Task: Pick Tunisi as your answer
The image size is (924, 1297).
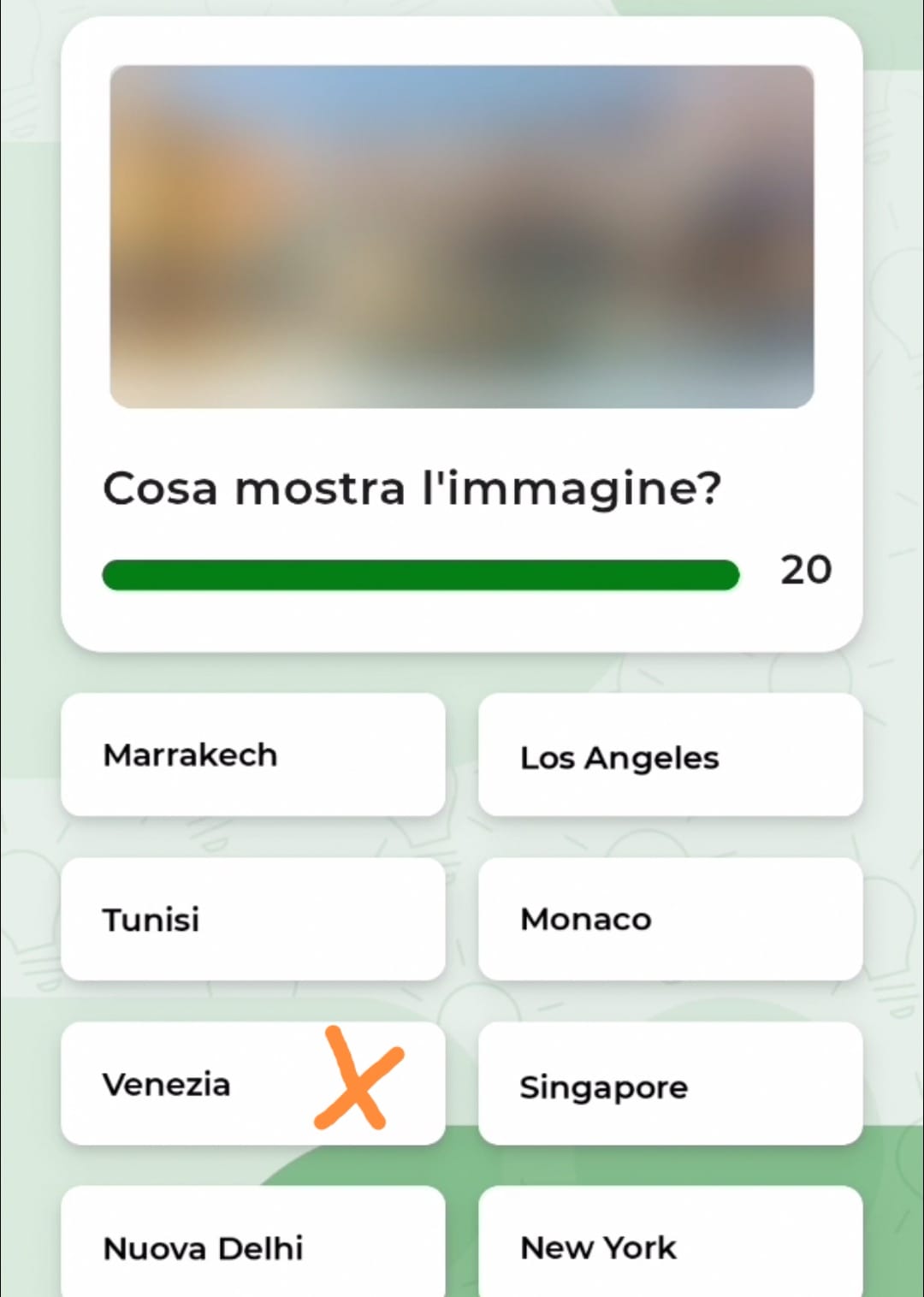Action: coord(253,919)
